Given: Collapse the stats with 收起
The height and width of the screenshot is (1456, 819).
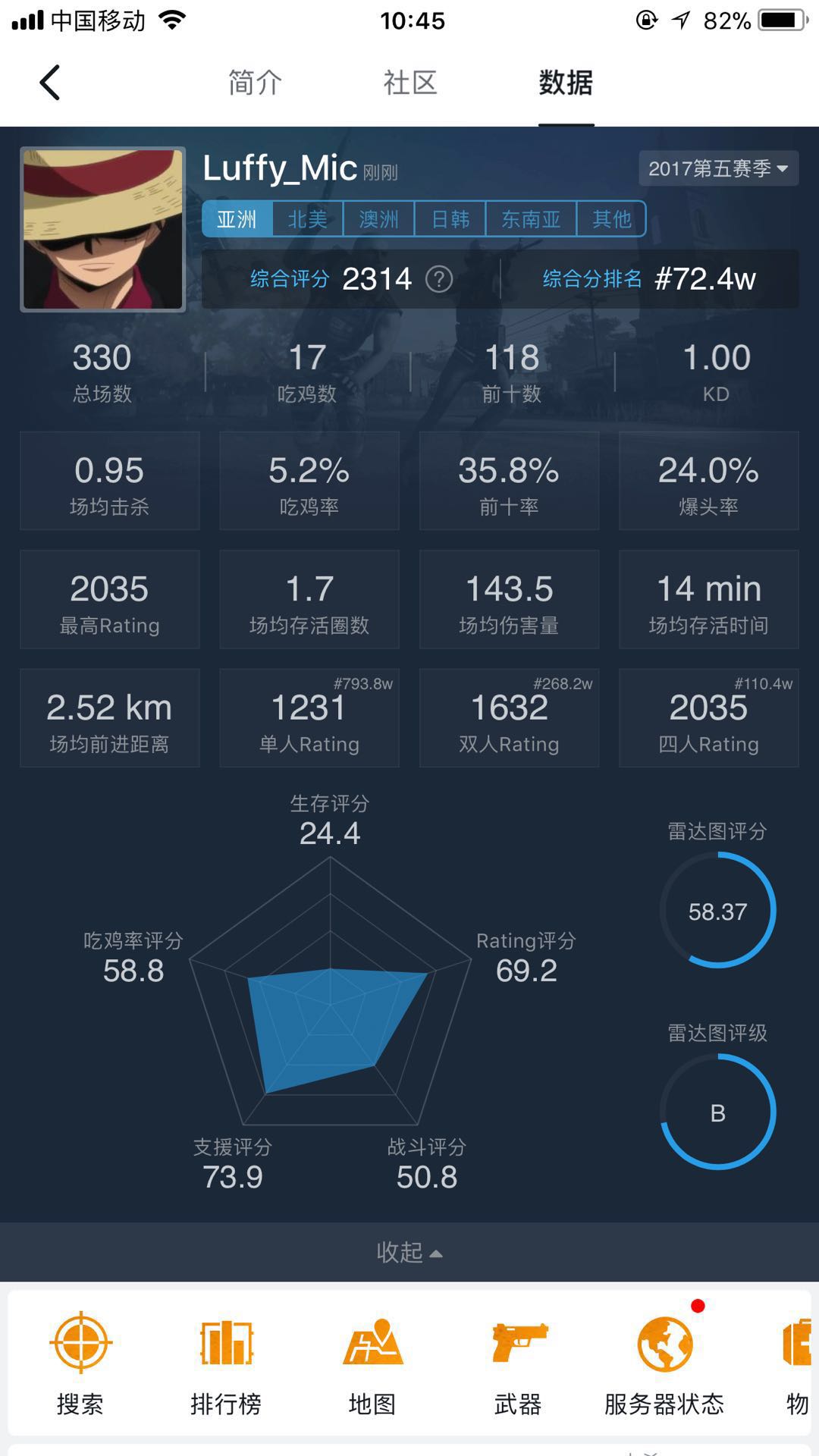Looking at the screenshot, I should (409, 1252).
